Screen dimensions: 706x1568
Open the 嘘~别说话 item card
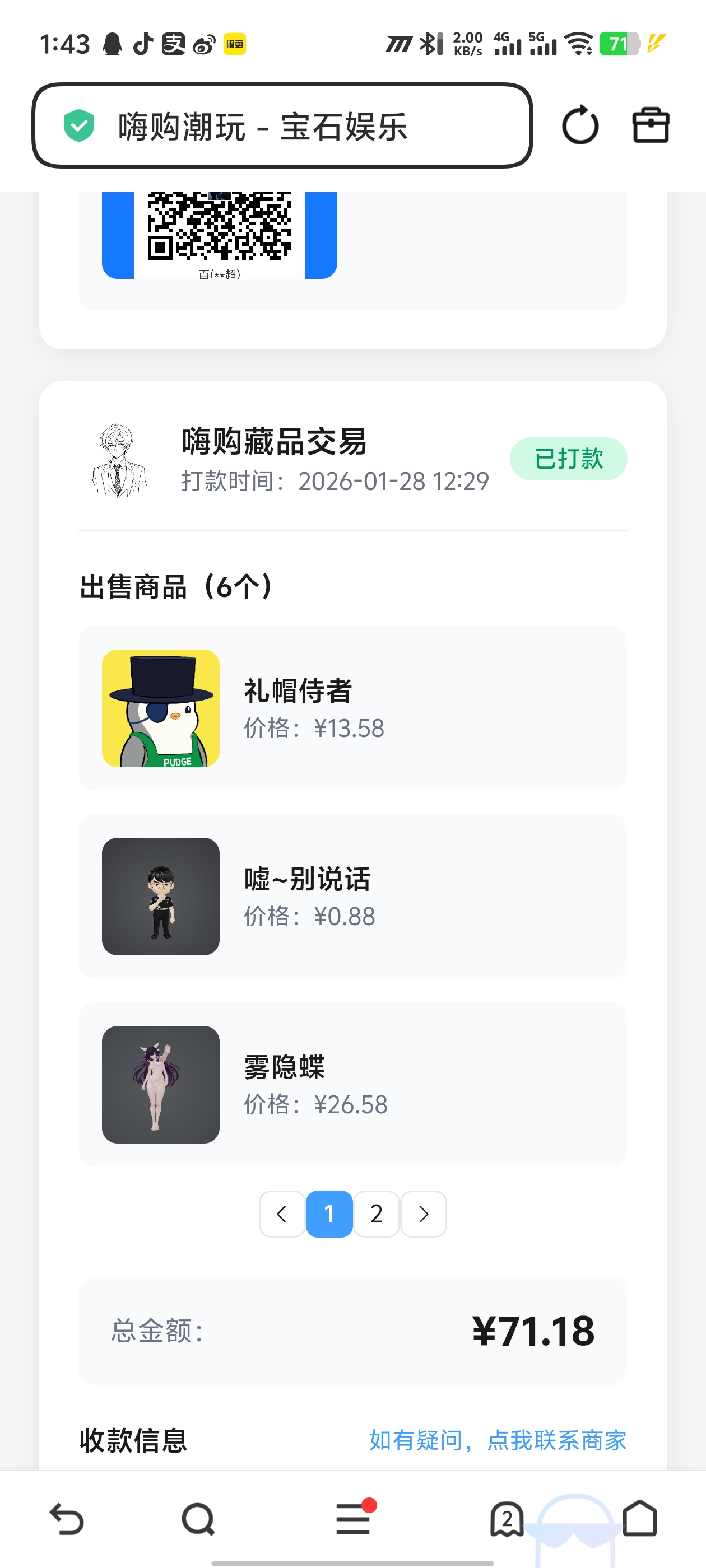pyautogui.click(x=352, y=896)
